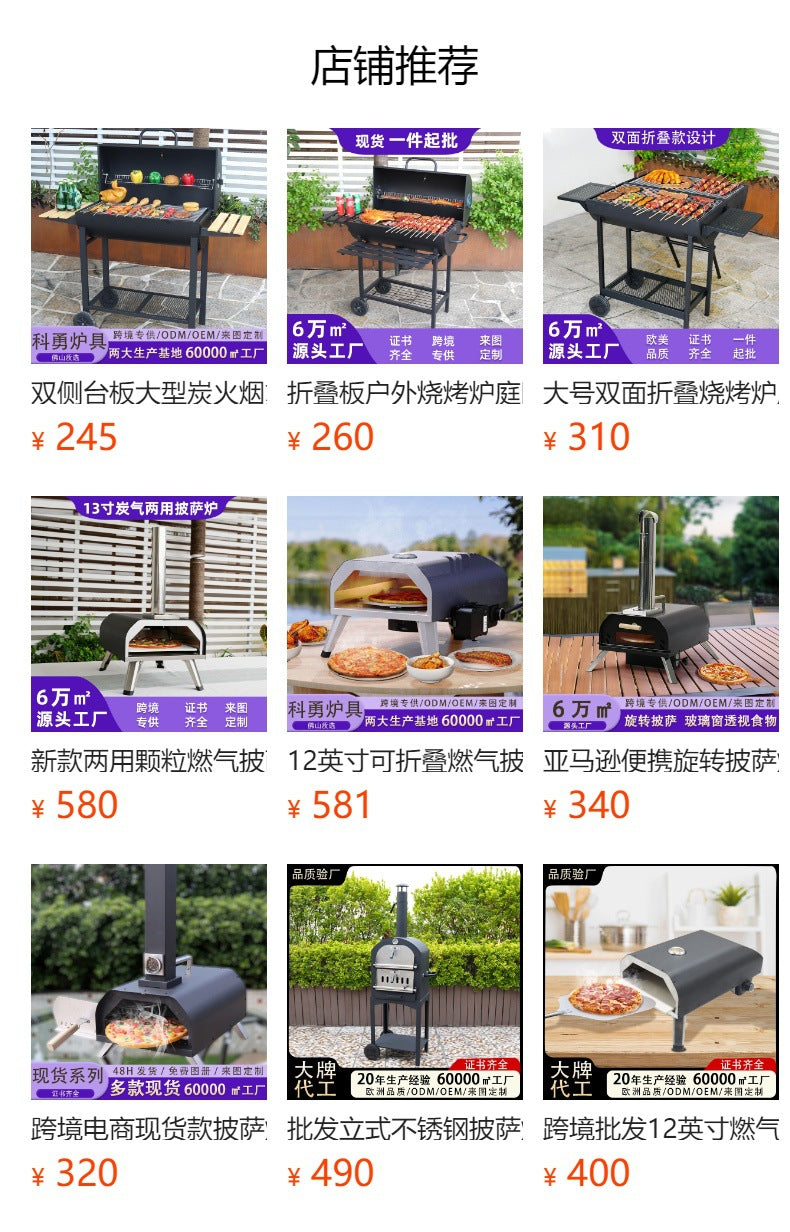790x1232 pixels.
Task: View the 折叠板户外烧烤炉 product at ¥260
Action: 405,246
